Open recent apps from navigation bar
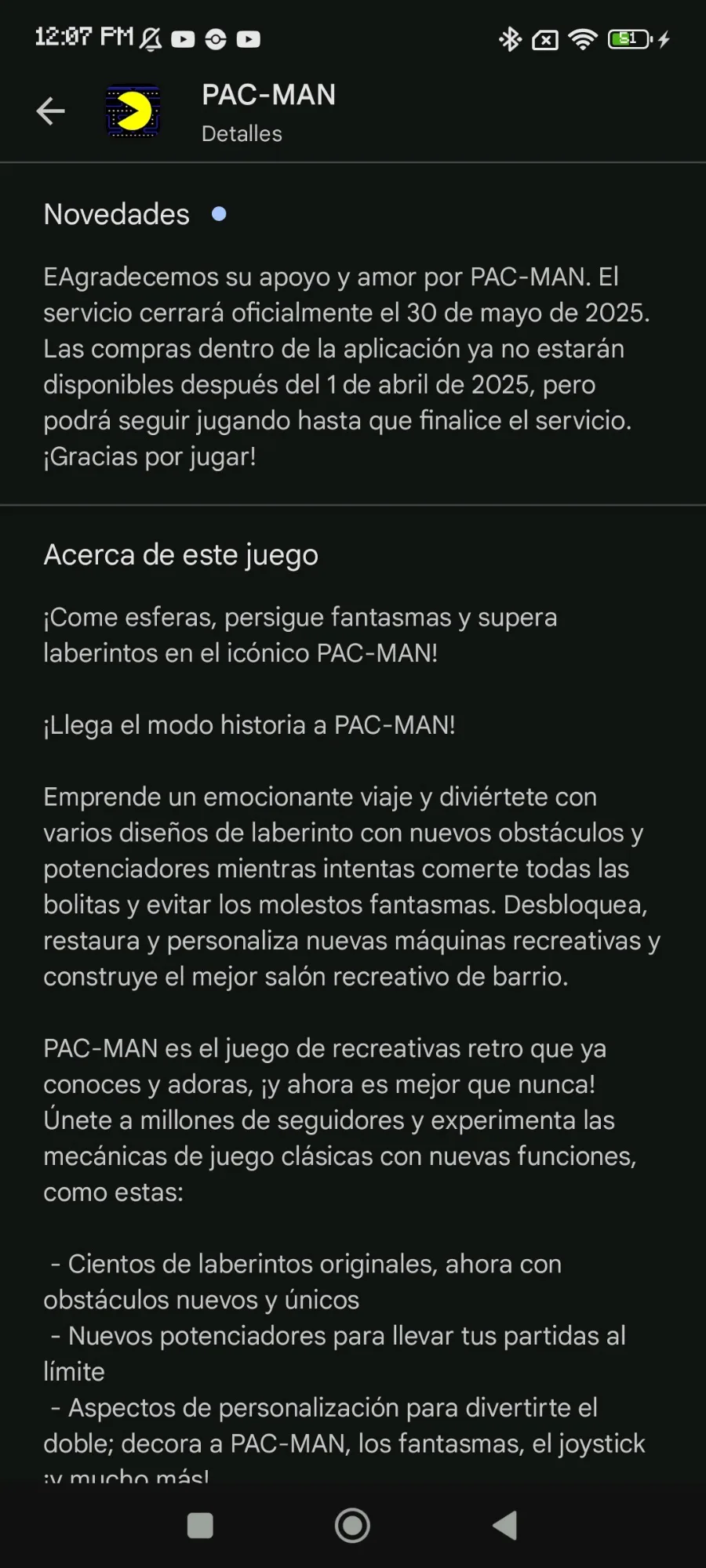Screen dimensions: 706x1568 [200, 1526]
